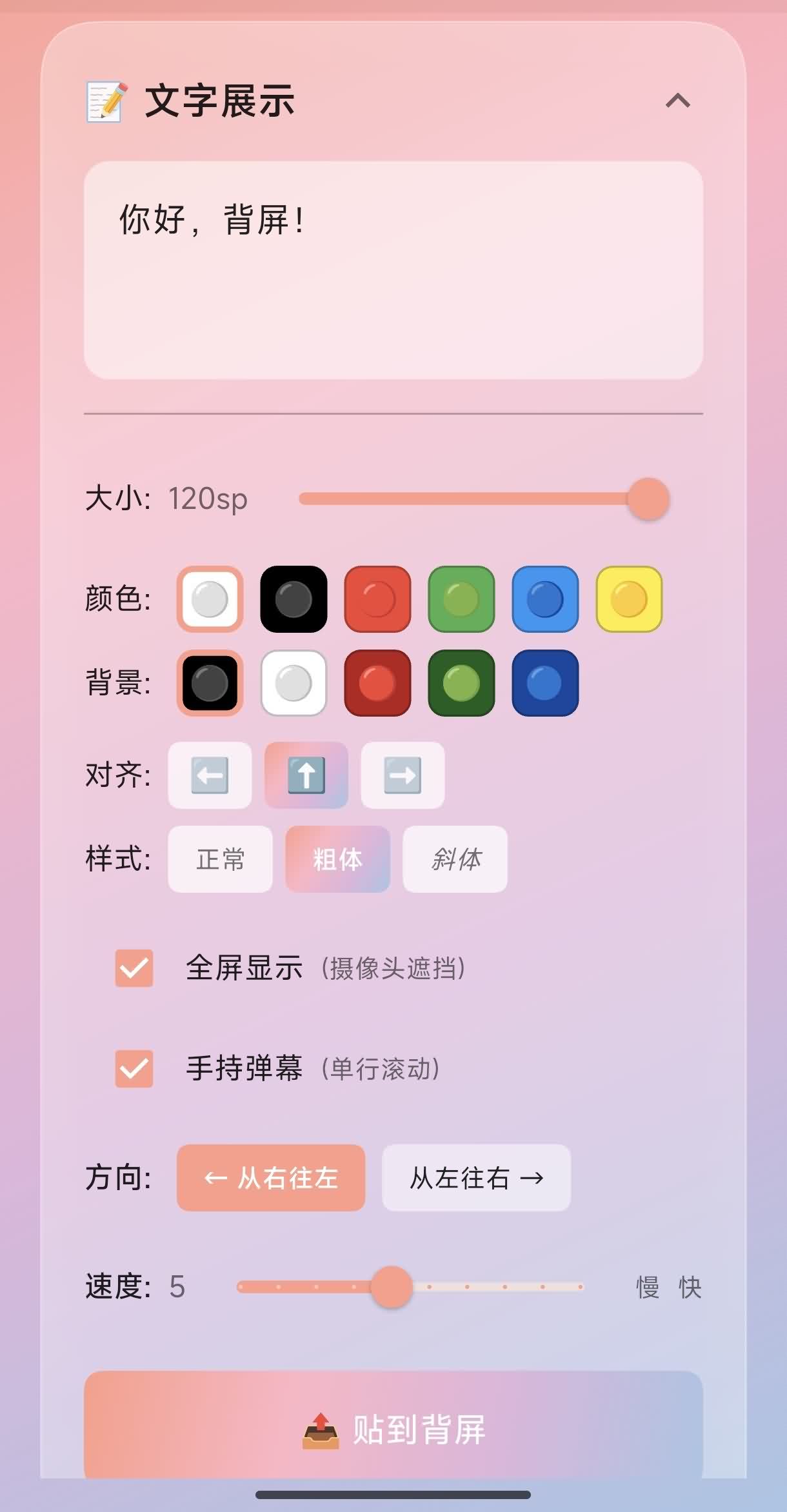Align text to the left
Viewport: 787px width, 1512px height.
pos(210,775)
